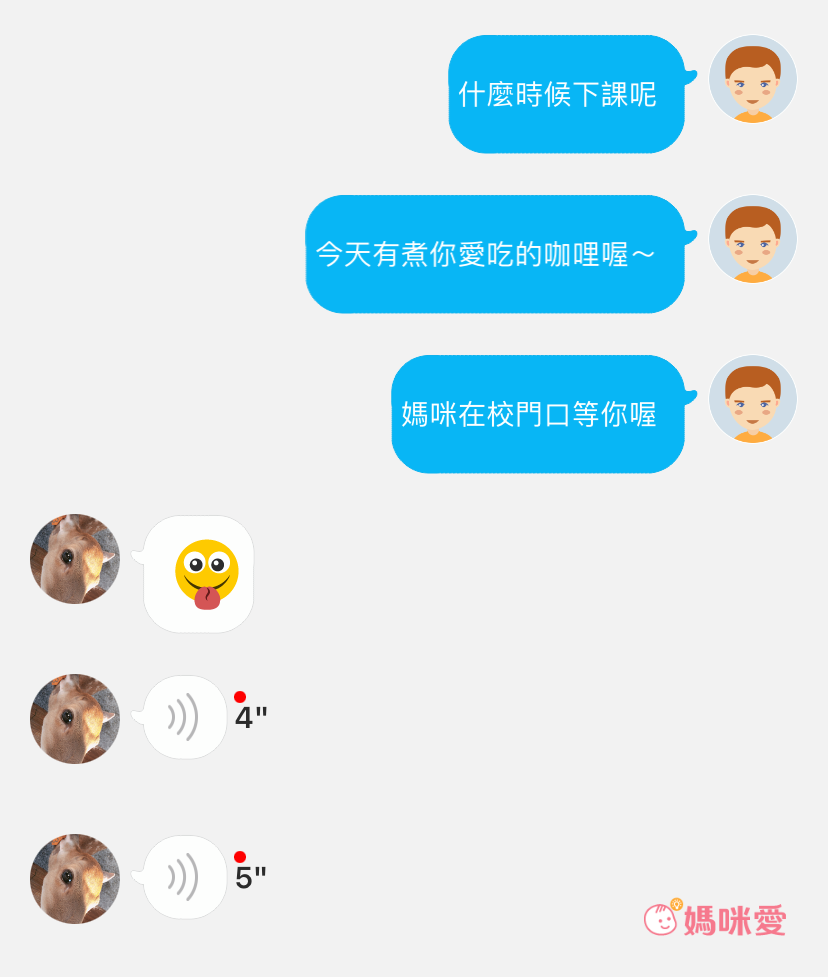Select the curry dinner message bubble

(495, 253)
